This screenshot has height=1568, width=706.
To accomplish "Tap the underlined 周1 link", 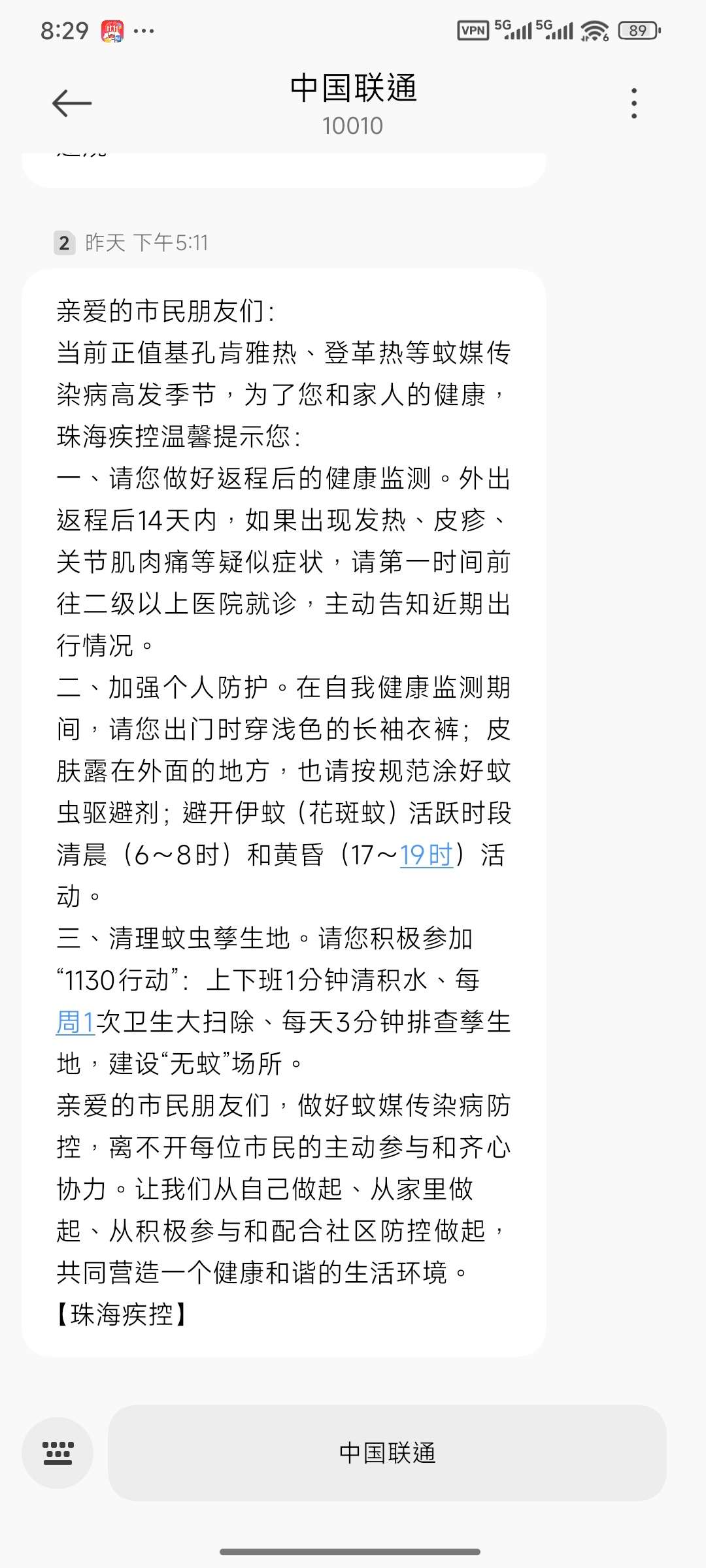I will pyautogui.click(x=76, y=1022).
